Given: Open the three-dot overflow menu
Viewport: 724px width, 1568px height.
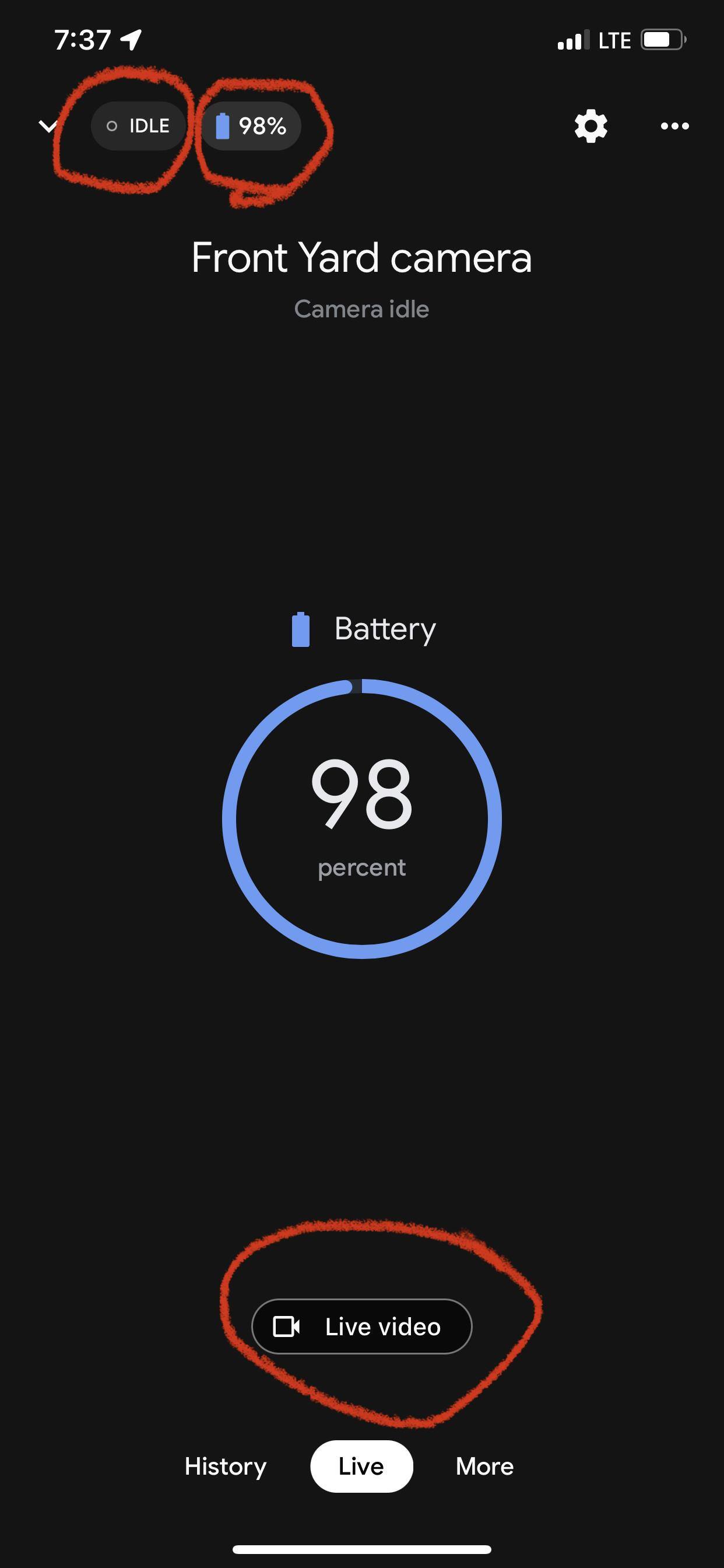Looking at the screenshot, I should [674, 126].
